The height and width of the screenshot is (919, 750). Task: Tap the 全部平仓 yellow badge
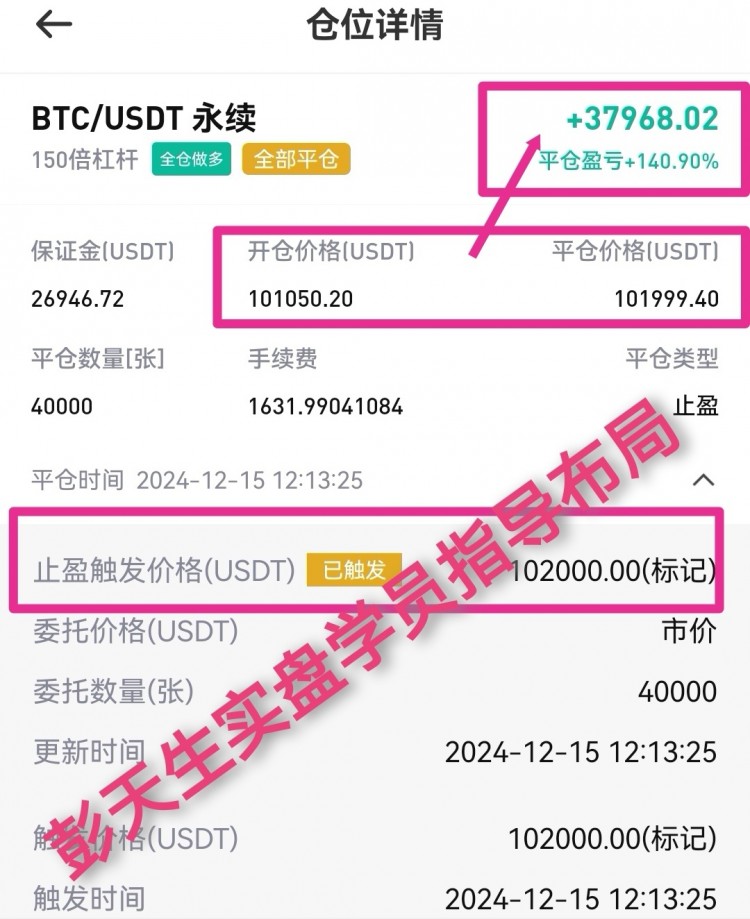coord(292,158)
